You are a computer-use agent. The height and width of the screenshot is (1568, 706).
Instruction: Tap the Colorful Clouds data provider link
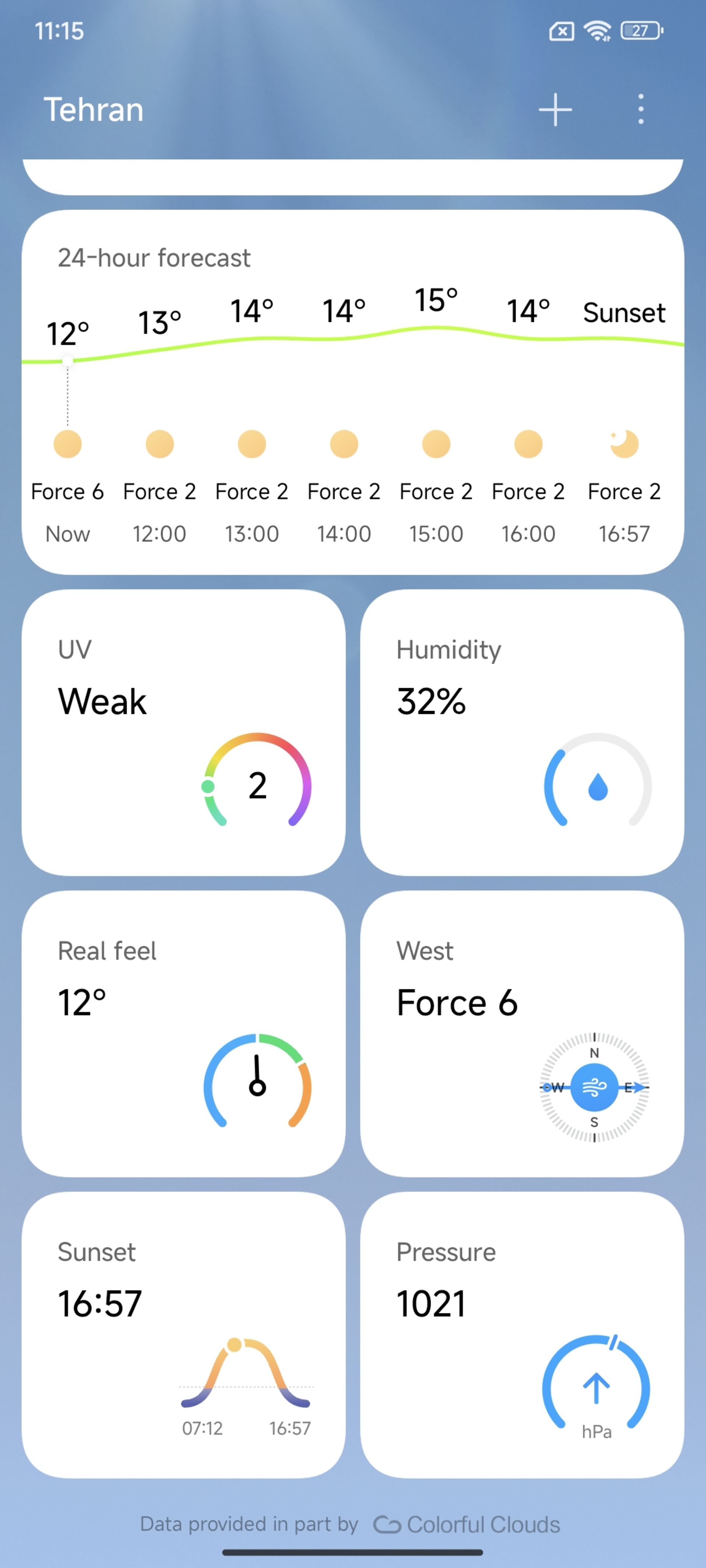coord(467,1524)
